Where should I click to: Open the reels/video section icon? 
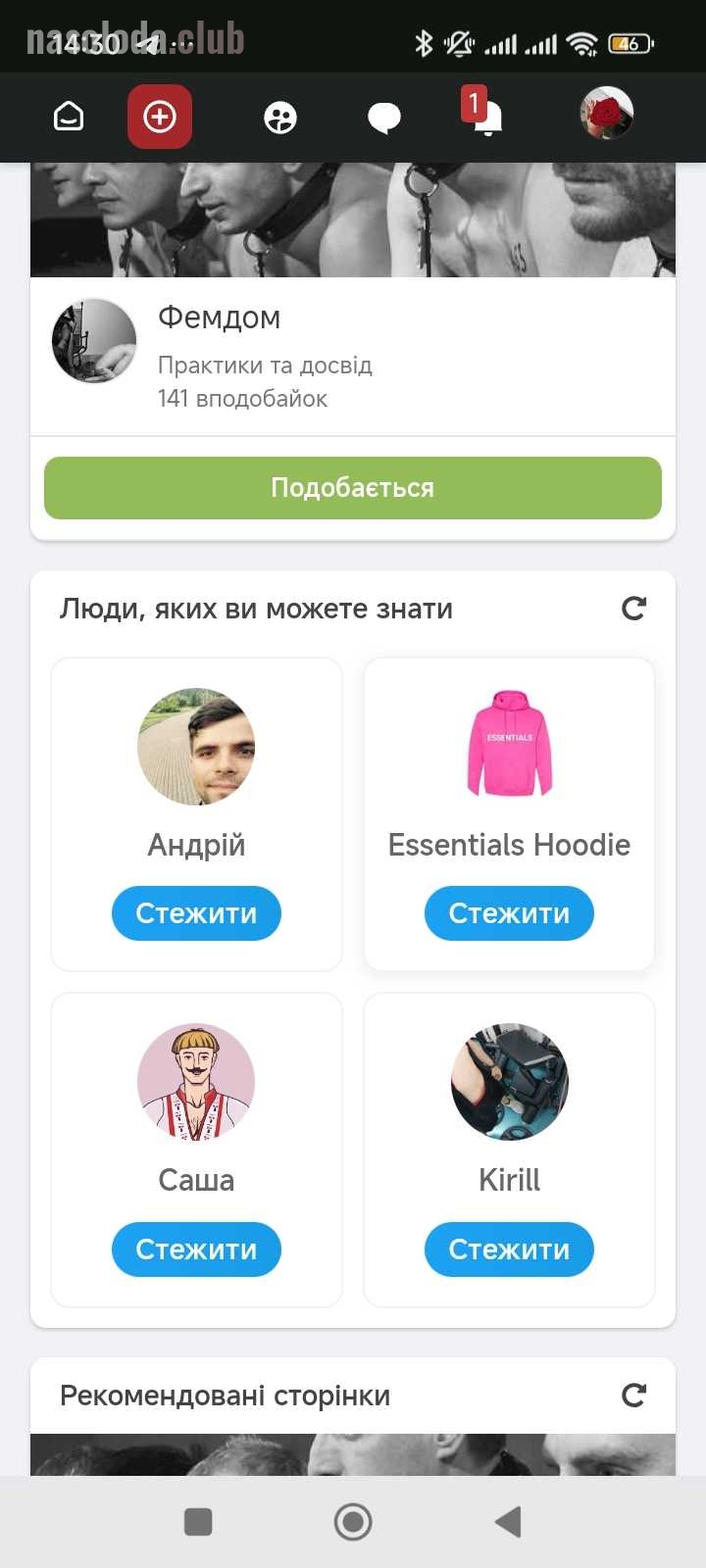tap(279, 118)
